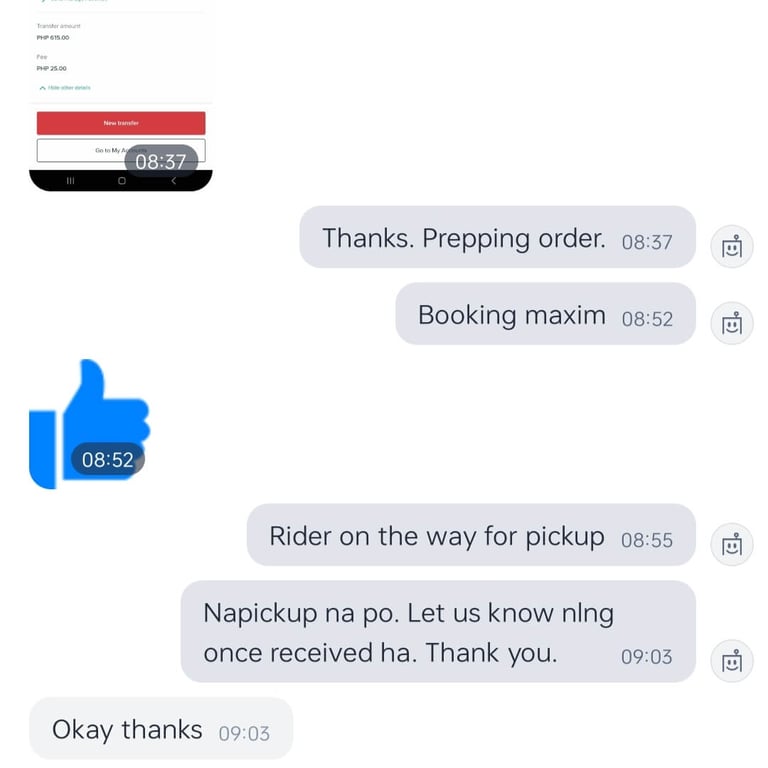The image size is (768, 768).
Task: Tap the bot avatar beside "Napickup na po" message
Action: coord(732,661)
